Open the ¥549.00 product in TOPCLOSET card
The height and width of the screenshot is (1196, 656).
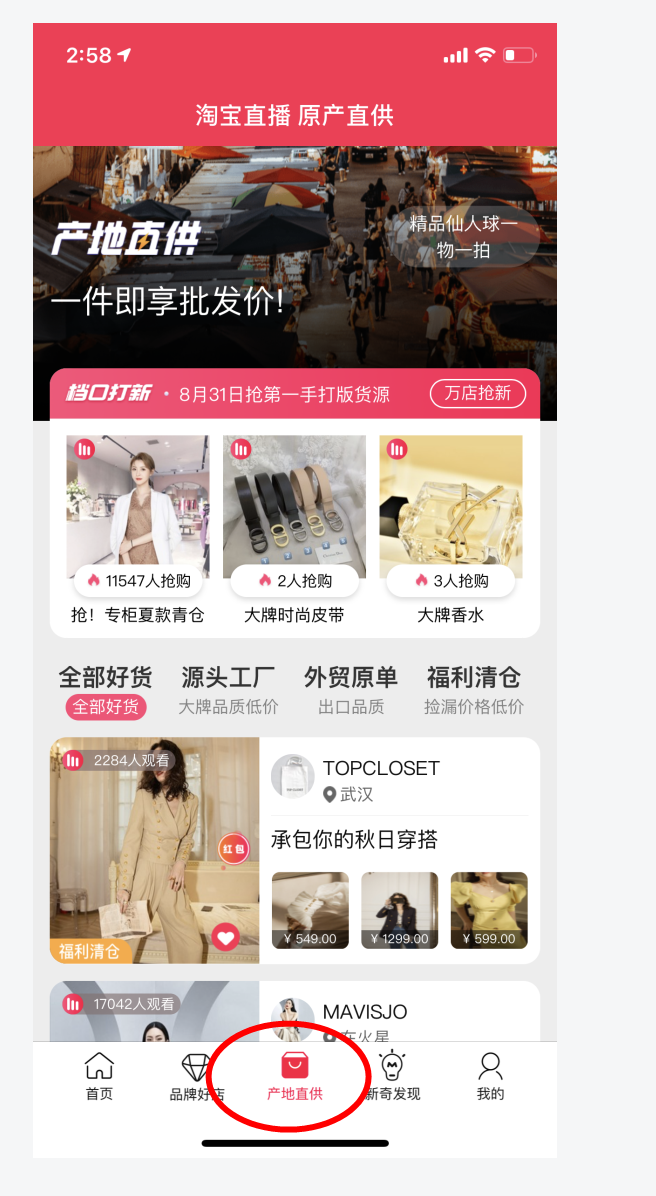[310, 910]
